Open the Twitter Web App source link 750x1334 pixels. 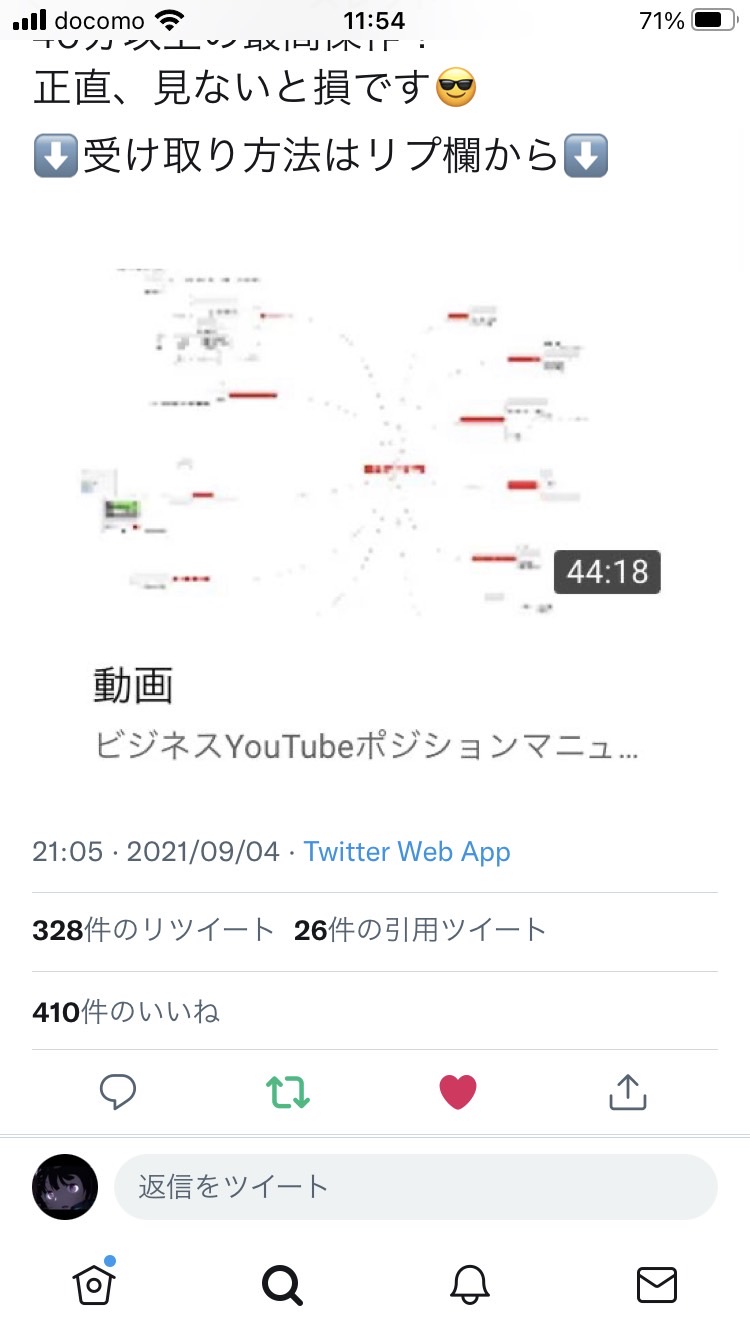tap(407, 852)
